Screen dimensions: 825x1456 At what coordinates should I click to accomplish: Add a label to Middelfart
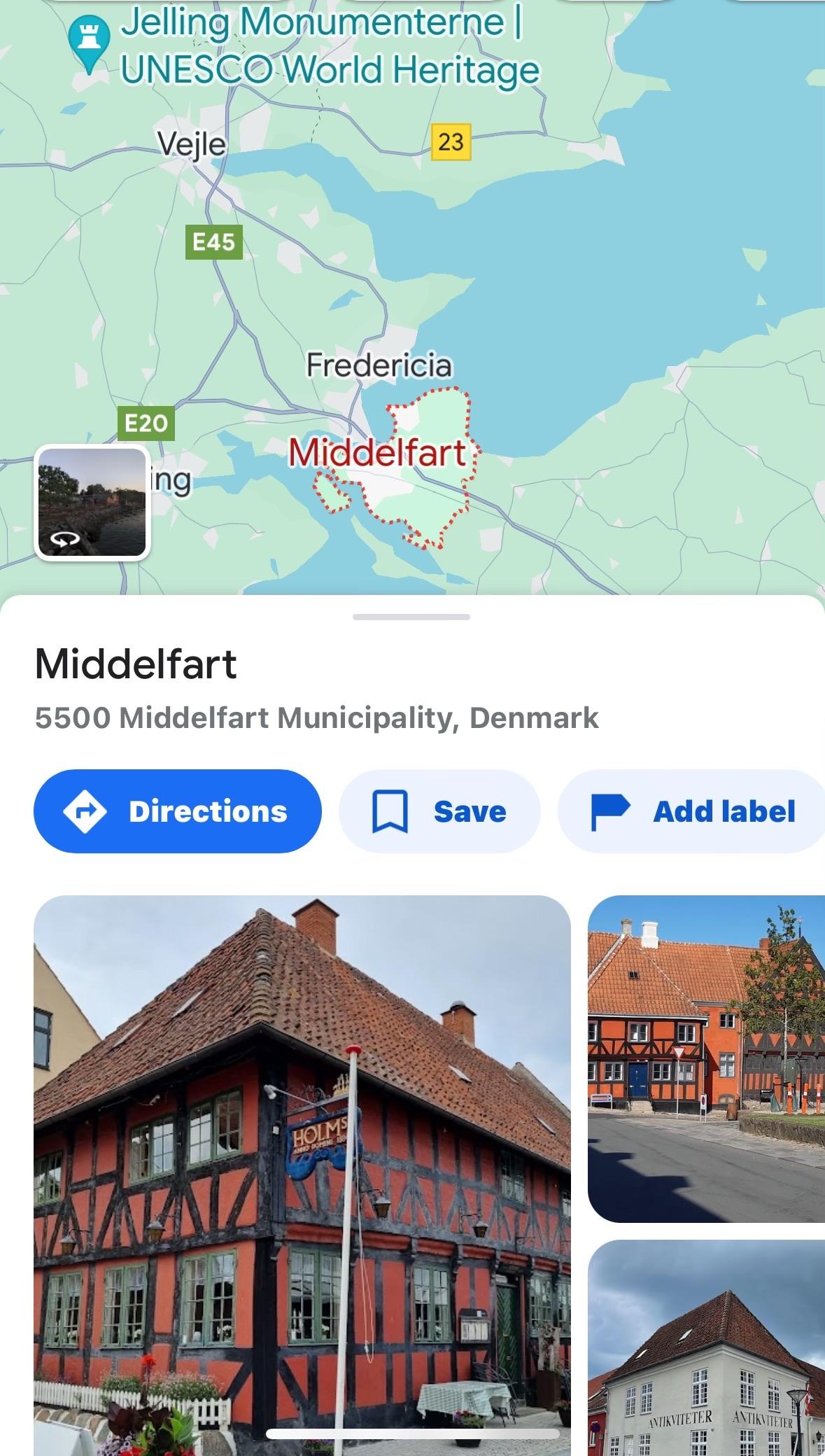coord(693,811)
